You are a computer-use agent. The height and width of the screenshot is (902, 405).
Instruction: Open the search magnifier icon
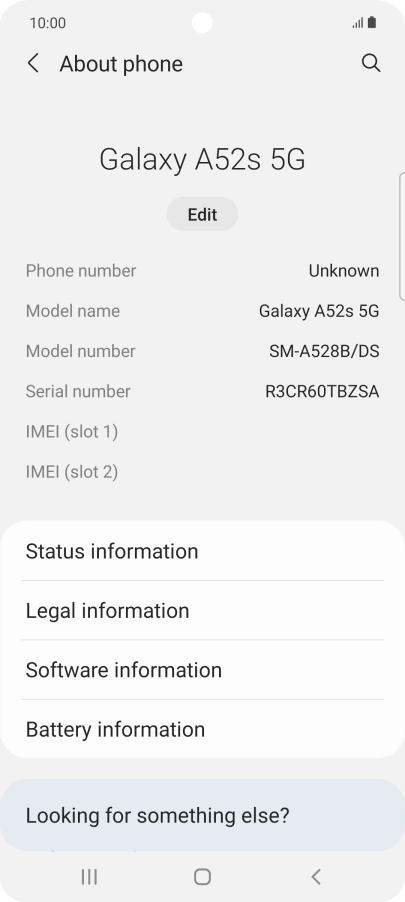coord(371,63)
